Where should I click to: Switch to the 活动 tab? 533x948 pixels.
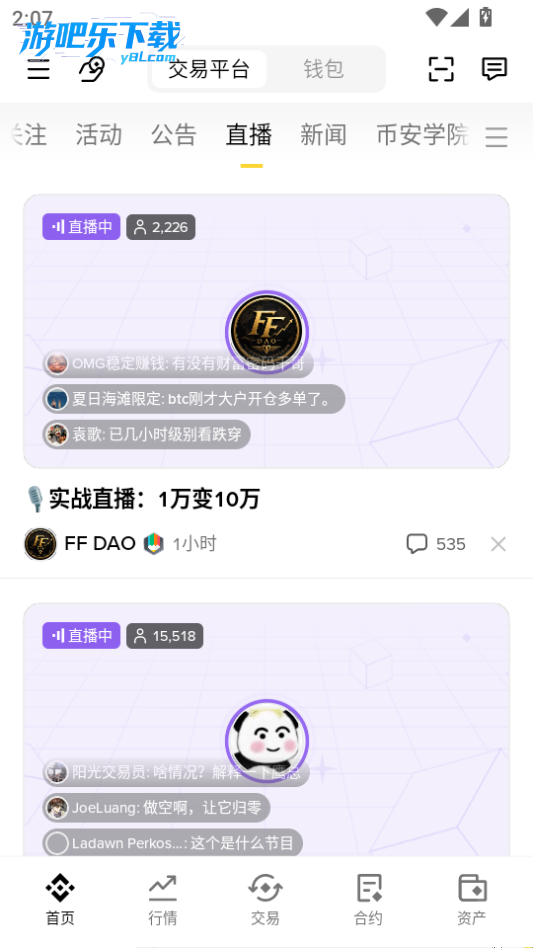tap(99, 135)
